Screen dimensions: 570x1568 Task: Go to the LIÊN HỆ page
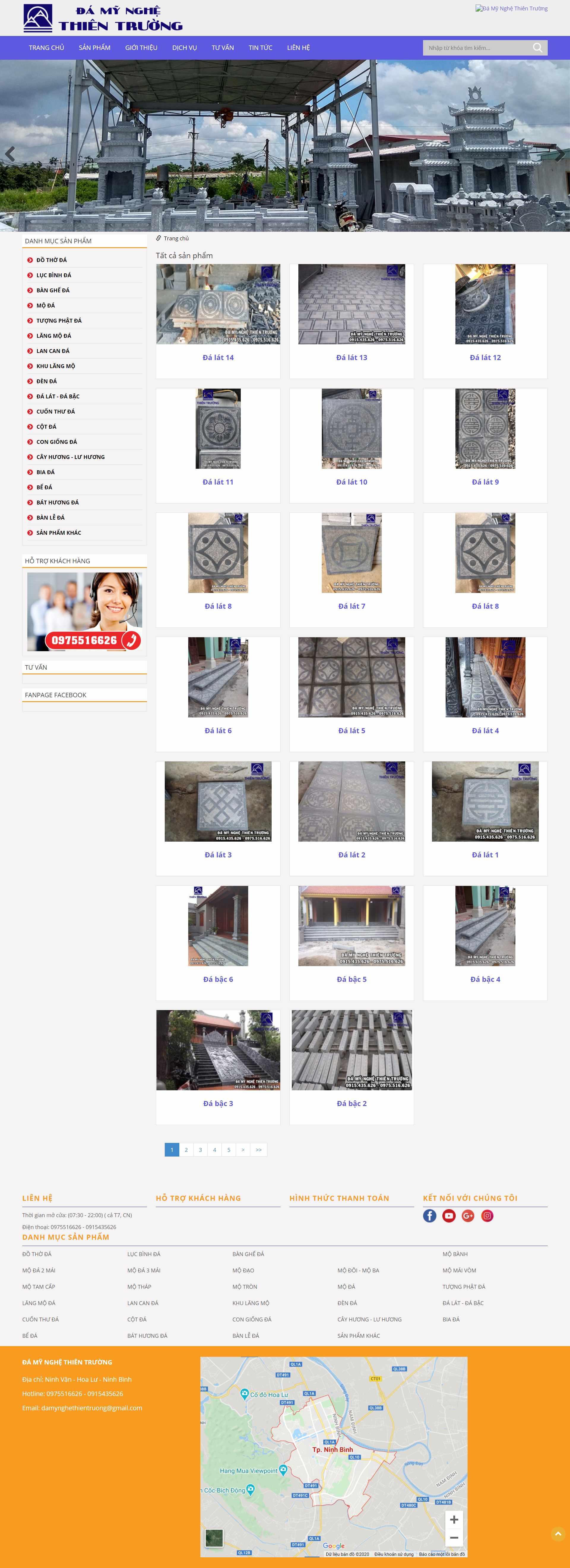pos(298,48)
